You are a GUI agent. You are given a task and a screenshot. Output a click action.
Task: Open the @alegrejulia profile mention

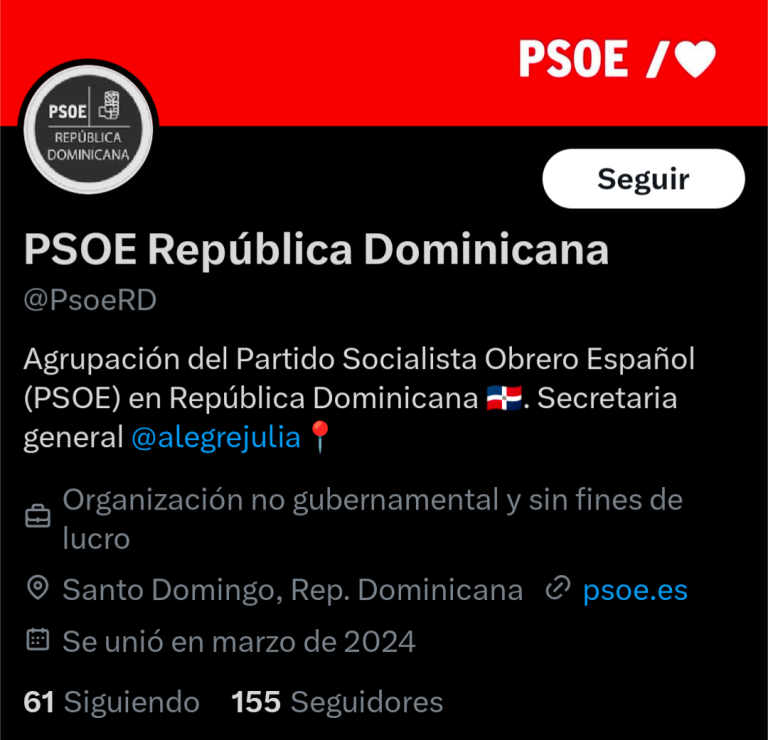216,437
